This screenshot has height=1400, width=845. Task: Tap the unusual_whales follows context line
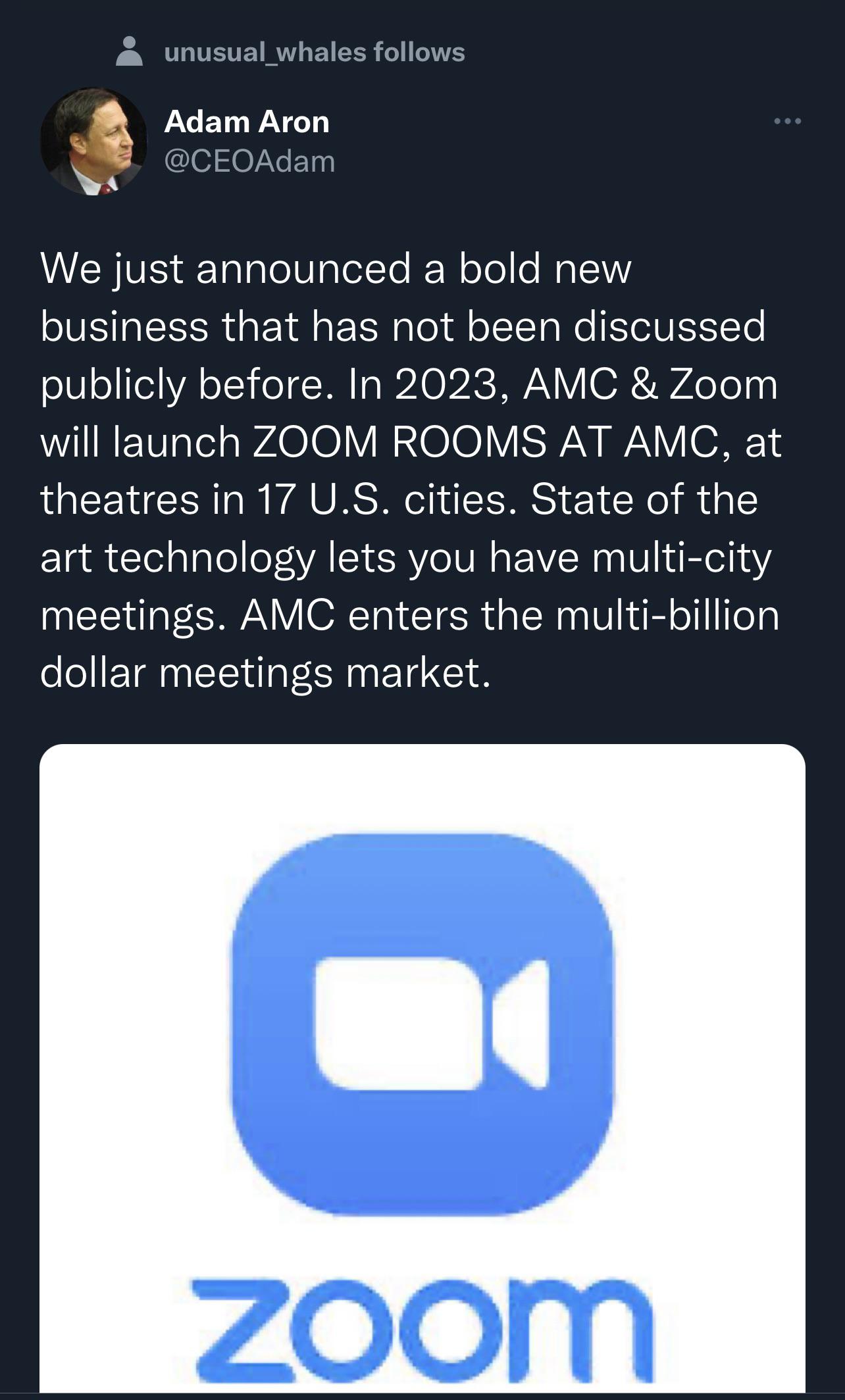pyautogui.click(x=314, y=52)
